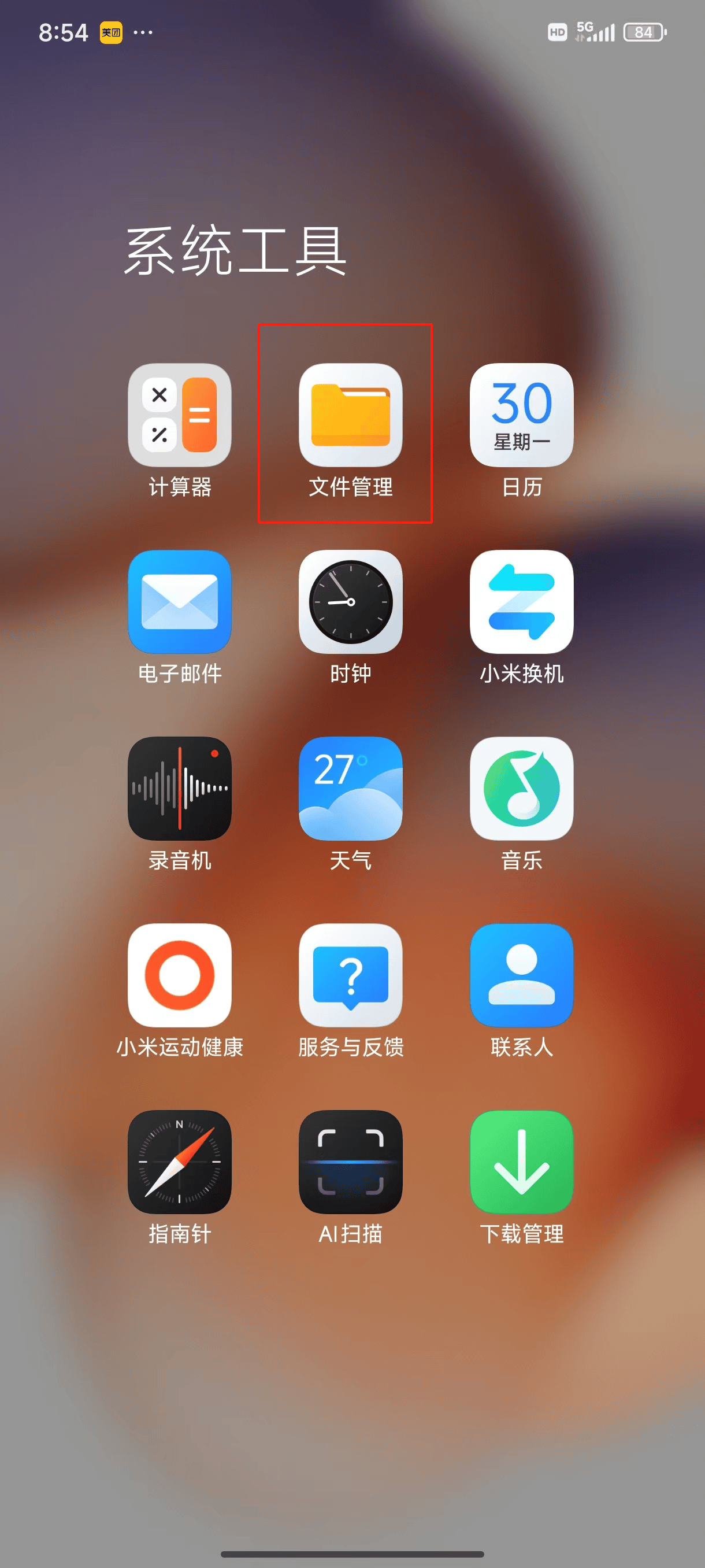Open the 音乐 music app
The image size is (705, 1568).
(x=521, y=789)
